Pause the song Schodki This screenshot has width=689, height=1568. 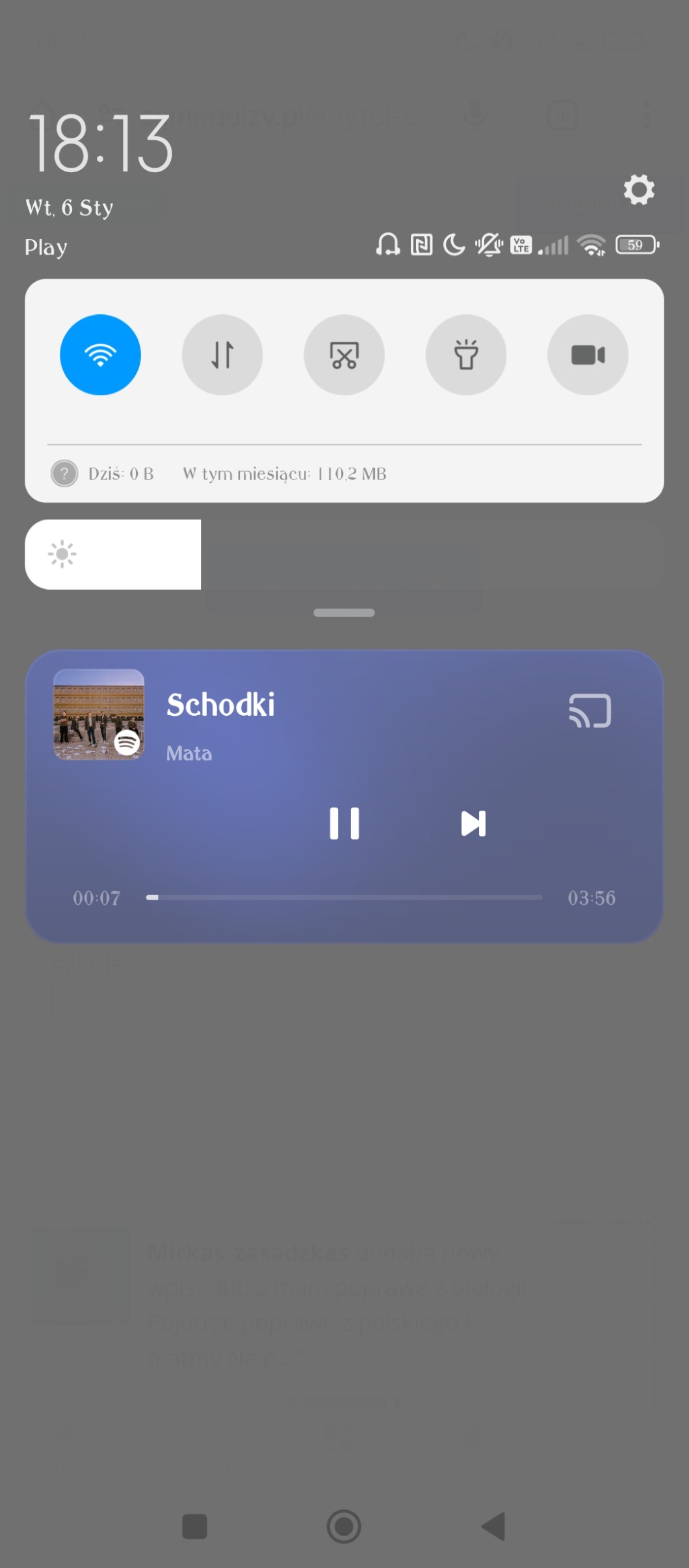344,824
